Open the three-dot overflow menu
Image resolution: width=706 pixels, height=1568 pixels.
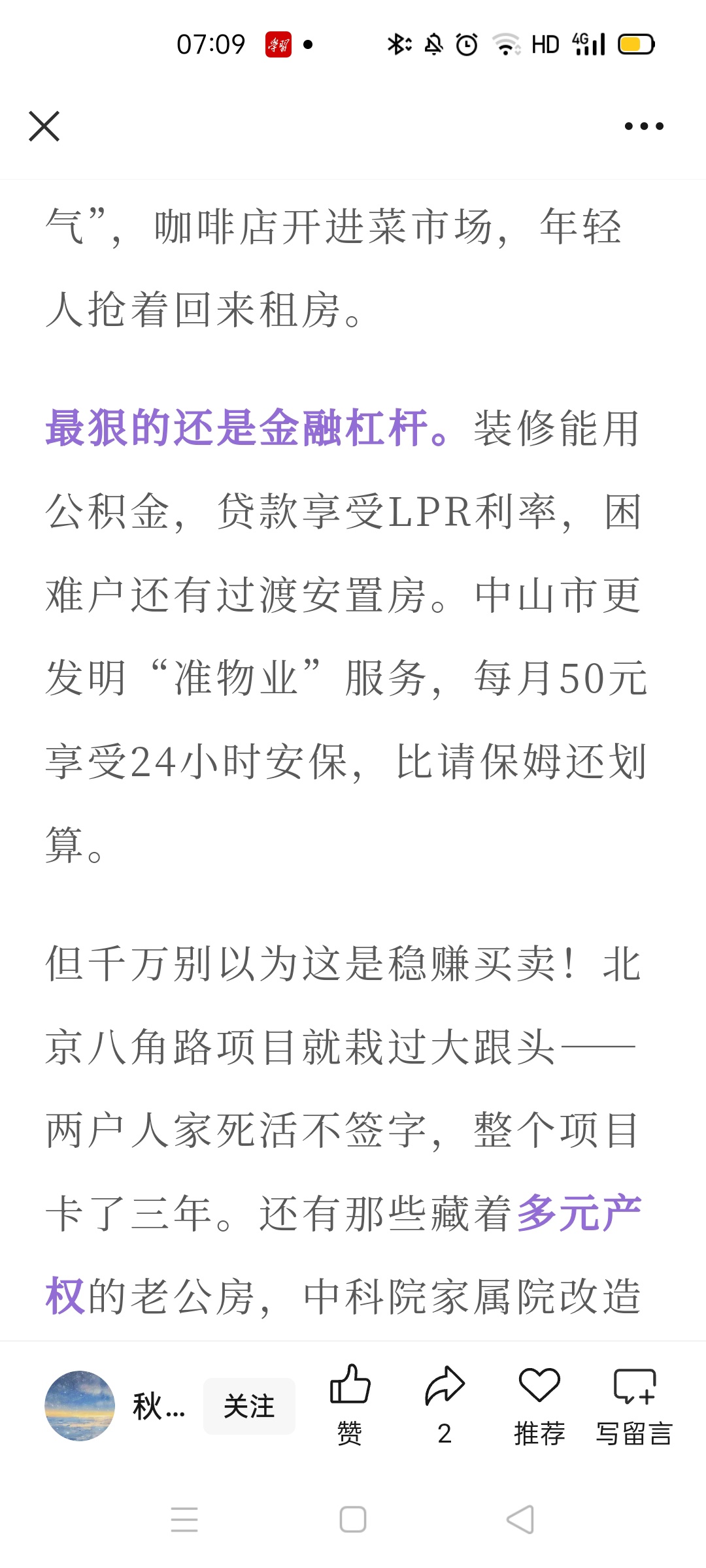[x=644, y=126]
